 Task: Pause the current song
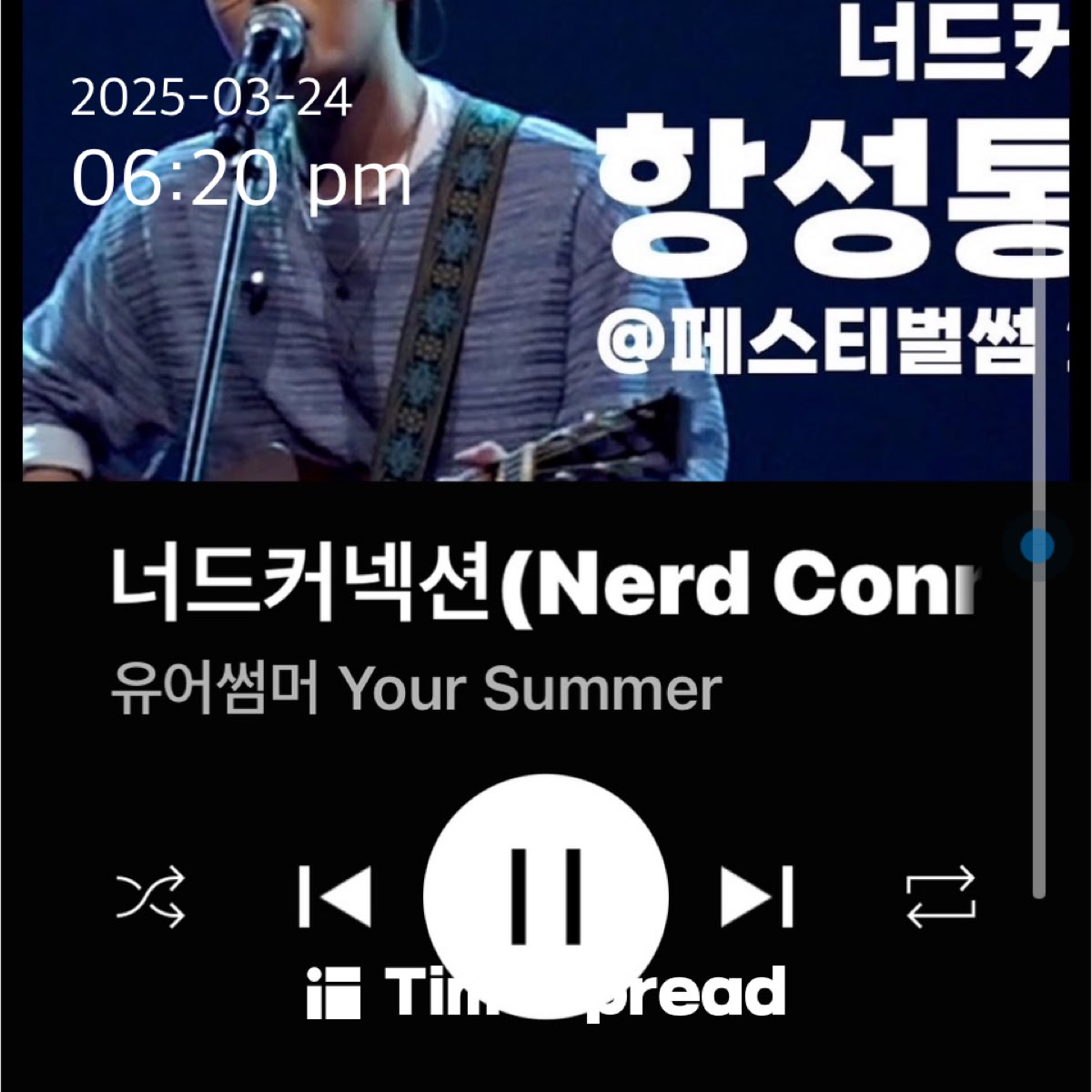pos(546,896)
